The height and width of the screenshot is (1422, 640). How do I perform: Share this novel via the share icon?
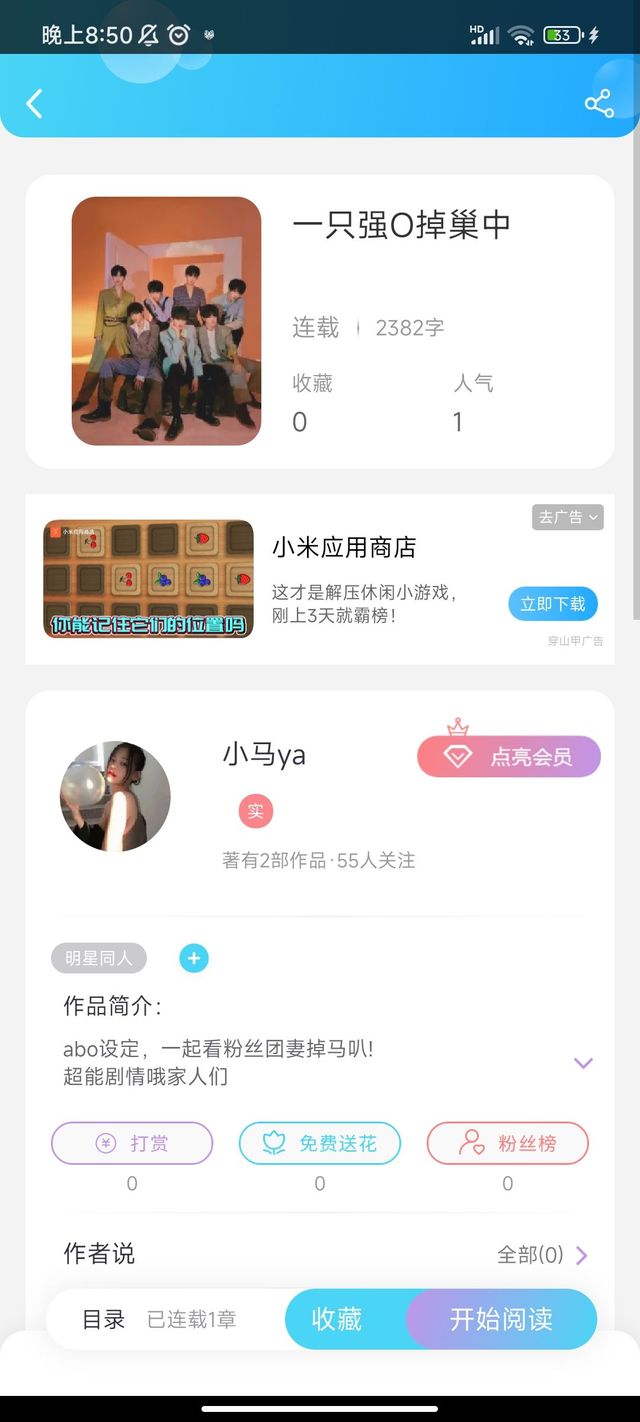(599, 103)
